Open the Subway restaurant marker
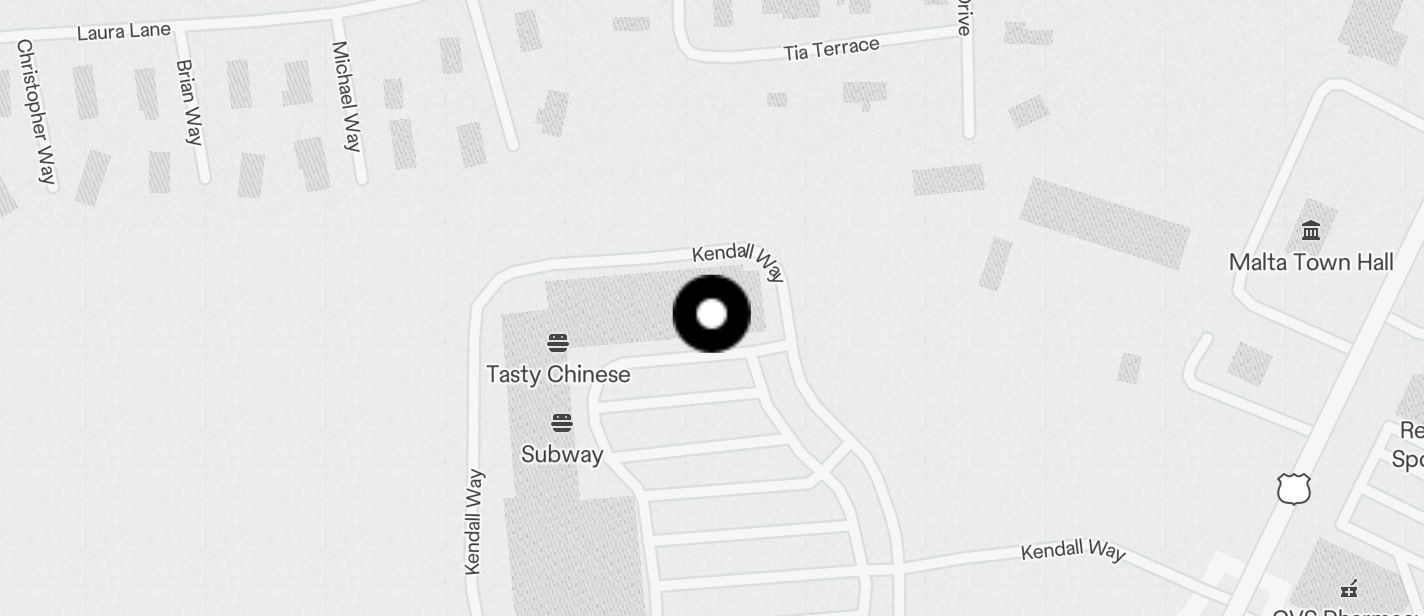1424x616 pixels. click(562, 424)
